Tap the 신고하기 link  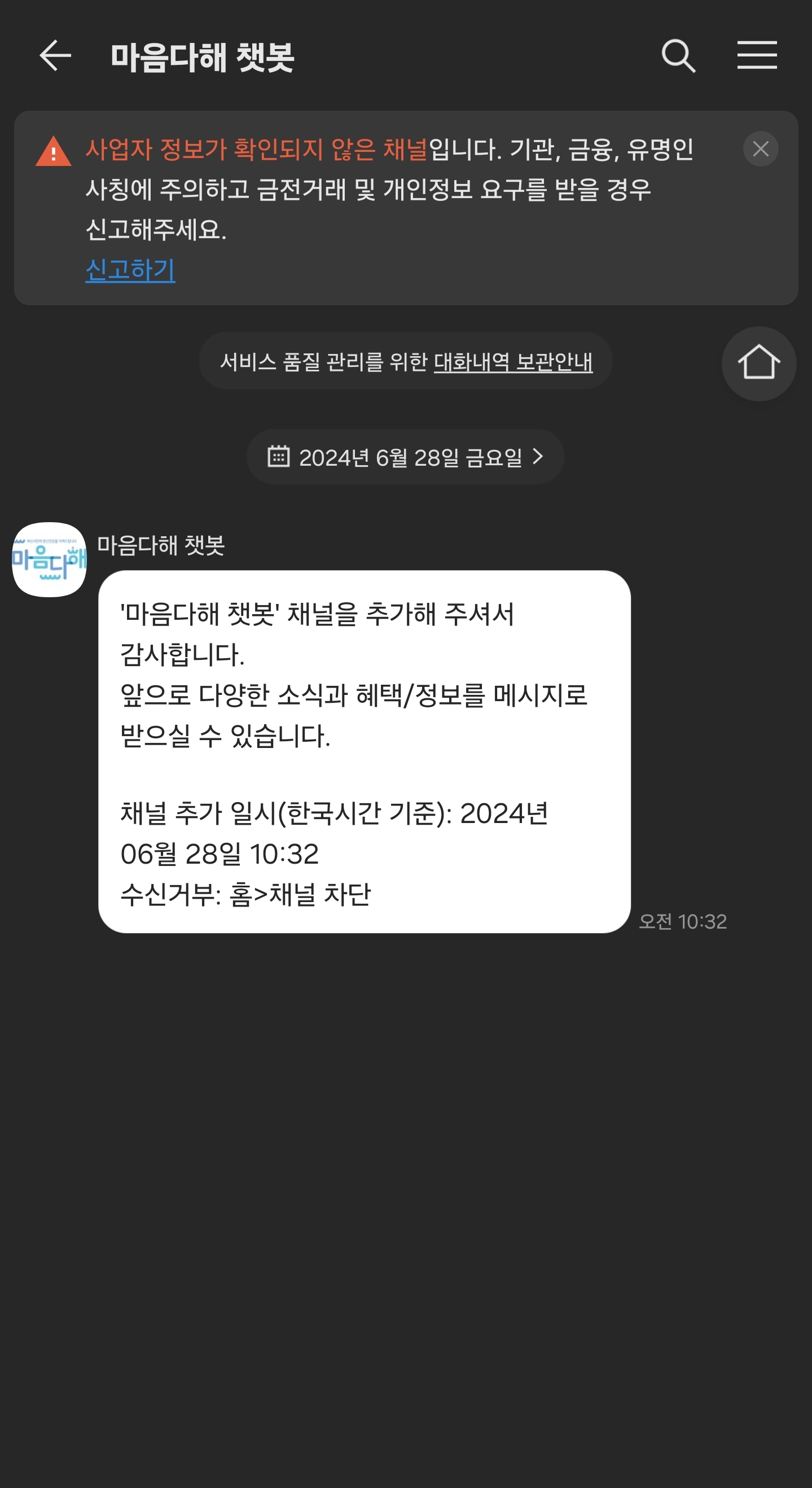point(130,270)
